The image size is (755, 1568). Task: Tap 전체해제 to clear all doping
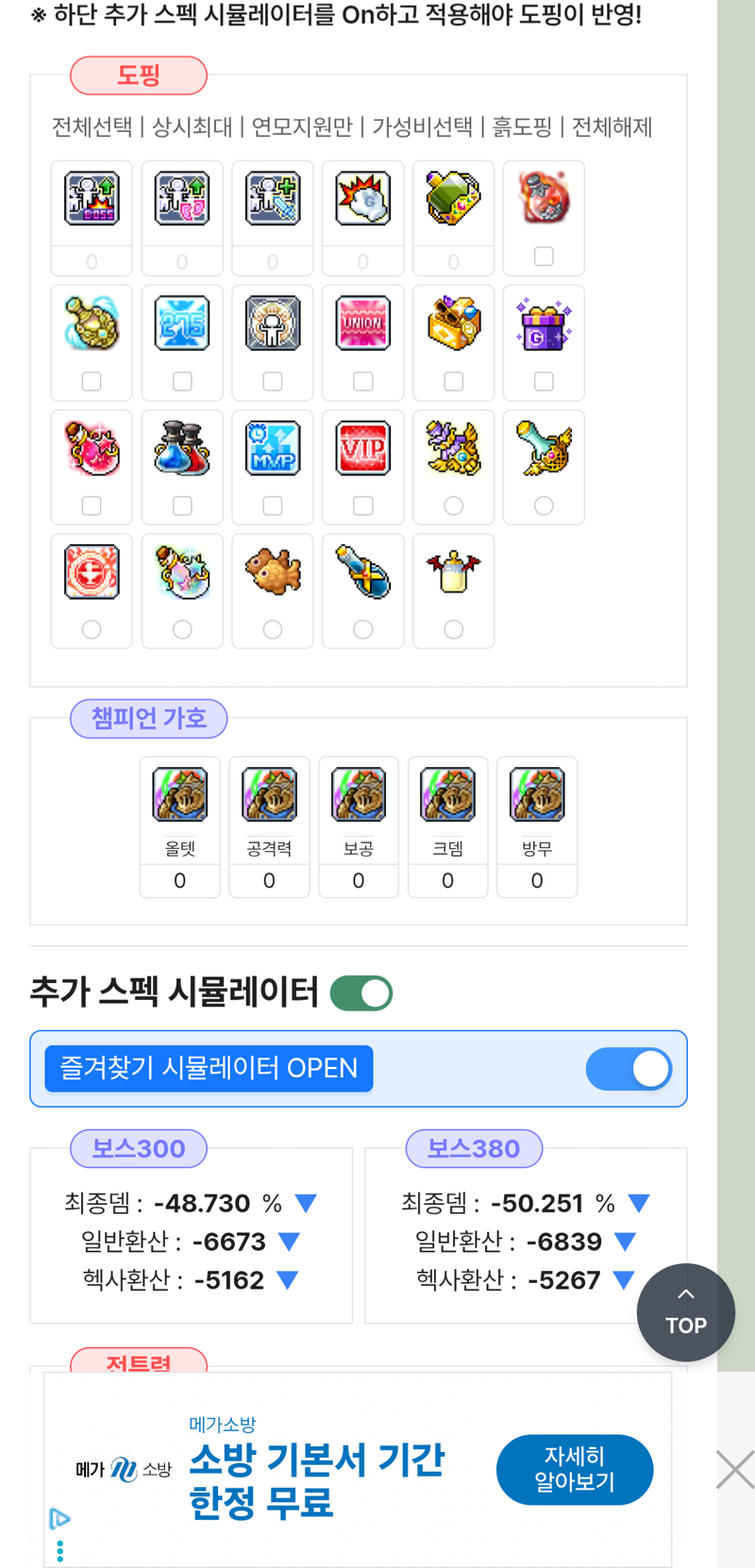pyautogui.click(x=612, y=127)
